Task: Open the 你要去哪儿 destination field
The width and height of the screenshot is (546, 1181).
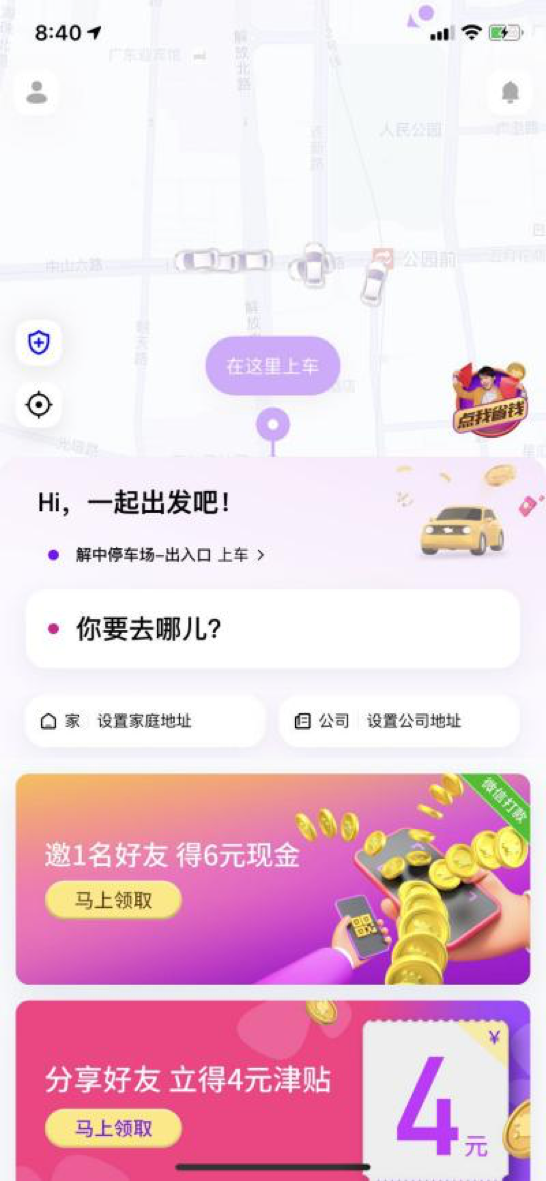Action: [x=273, y=629]
